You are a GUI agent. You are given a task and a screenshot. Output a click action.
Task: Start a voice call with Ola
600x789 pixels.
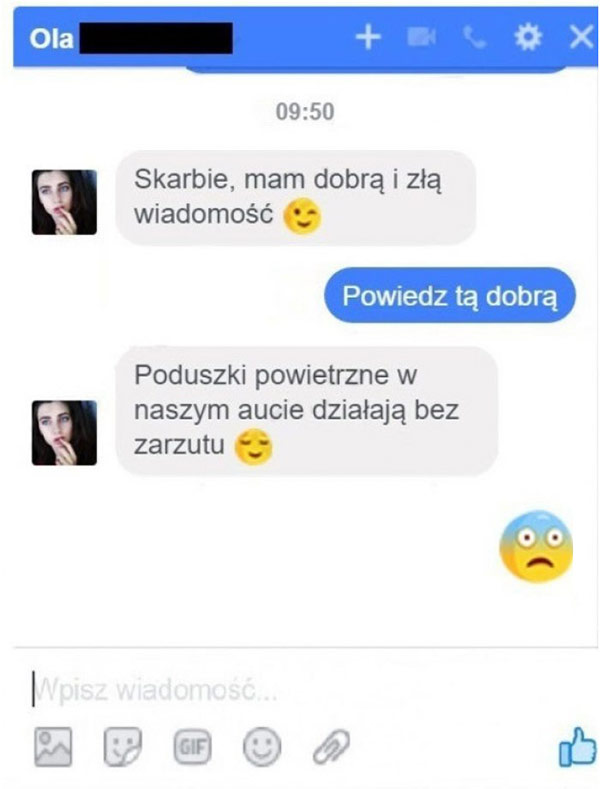pos(473,38)
